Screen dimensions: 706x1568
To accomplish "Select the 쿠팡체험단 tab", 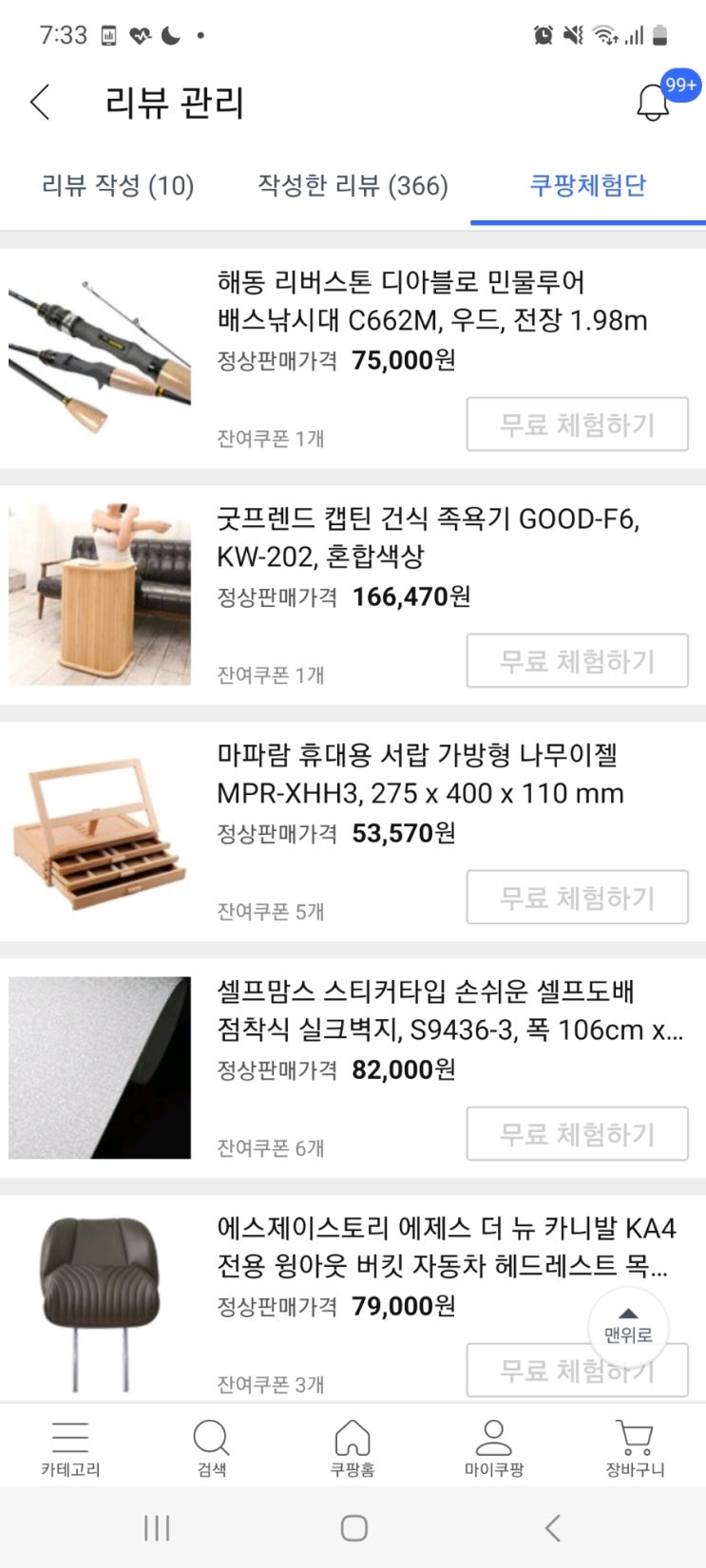I will coord(588,185).
